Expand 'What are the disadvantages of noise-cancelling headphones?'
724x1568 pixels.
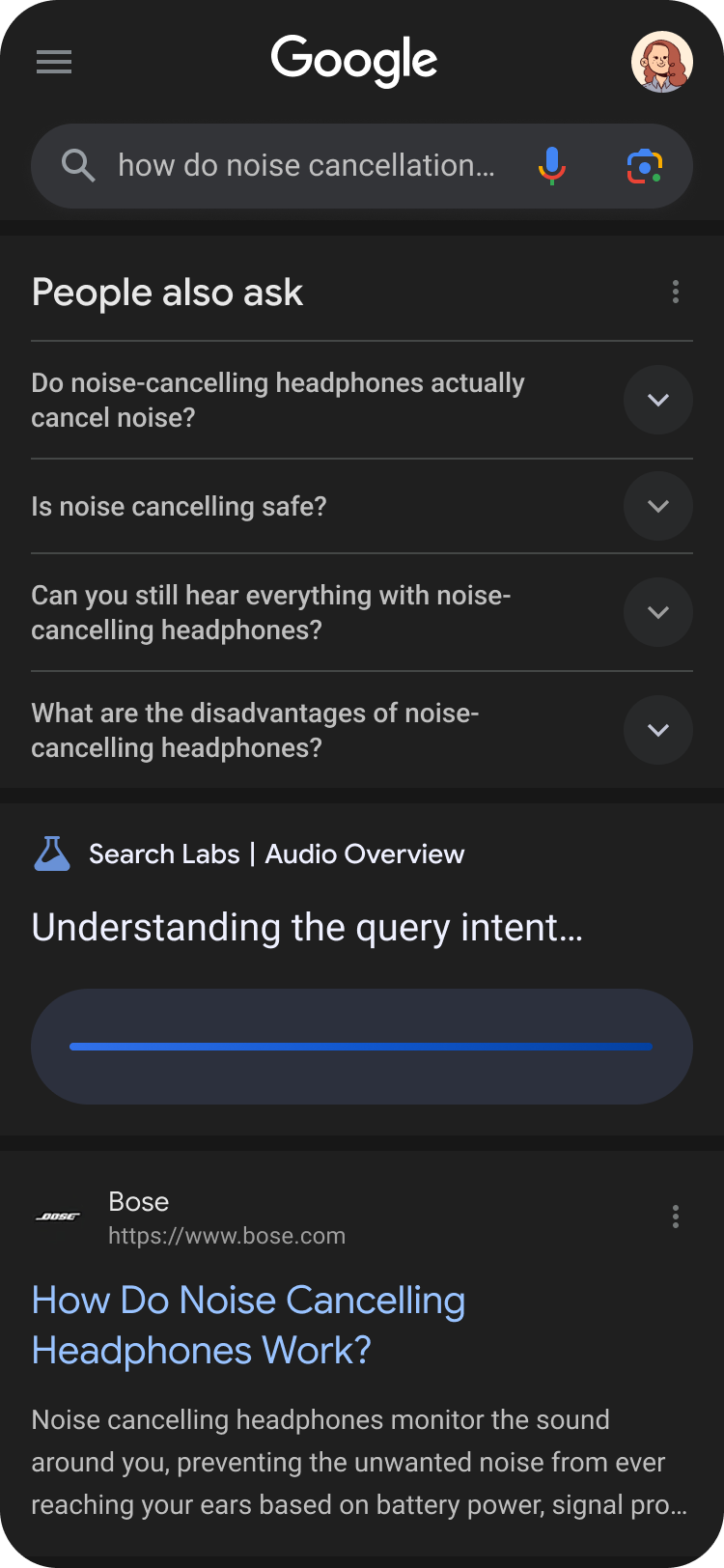pos(657,730)
